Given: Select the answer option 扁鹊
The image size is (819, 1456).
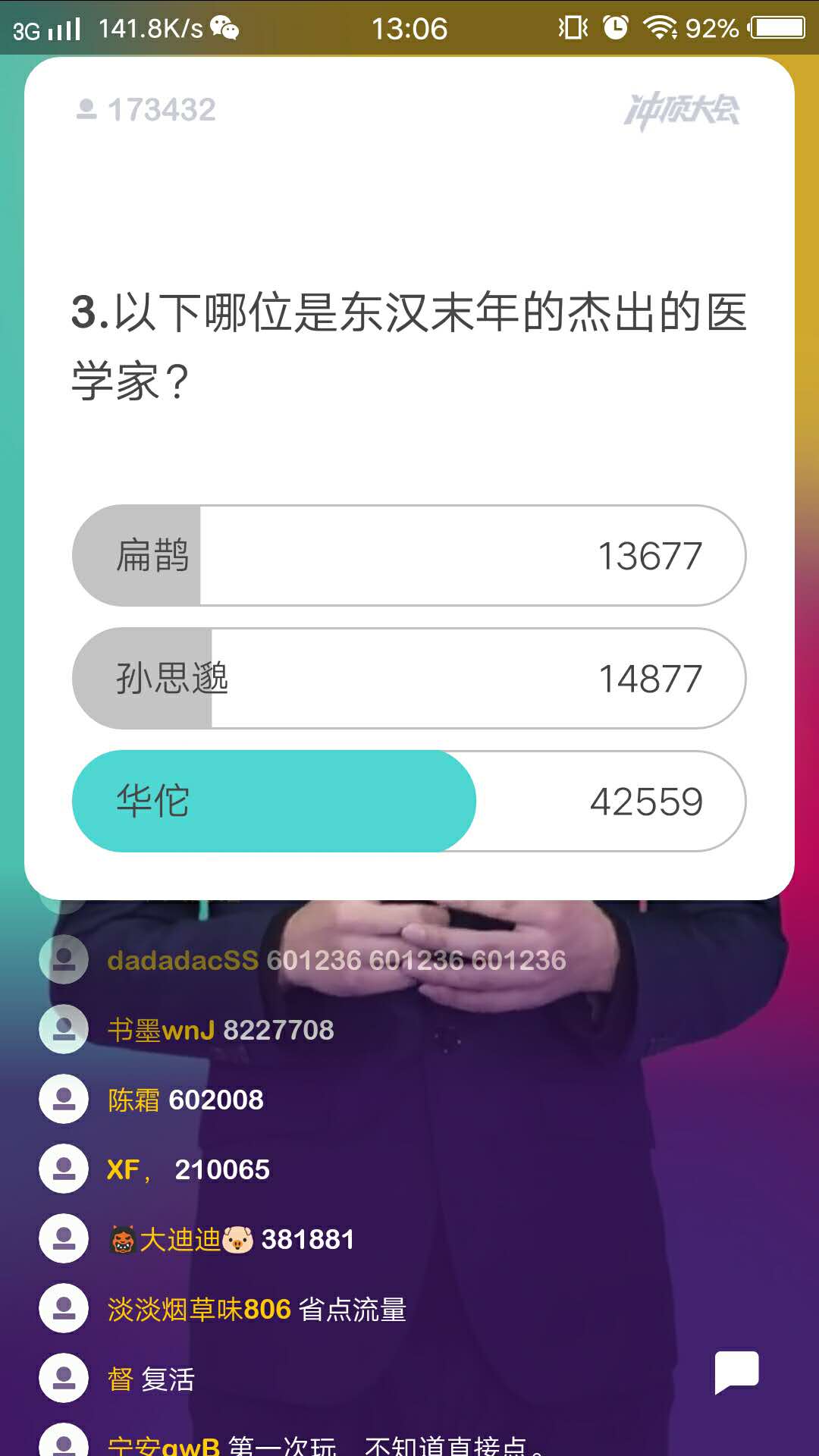Looking at the screenshot, I should pyautogui.click(x=409, y=555).
